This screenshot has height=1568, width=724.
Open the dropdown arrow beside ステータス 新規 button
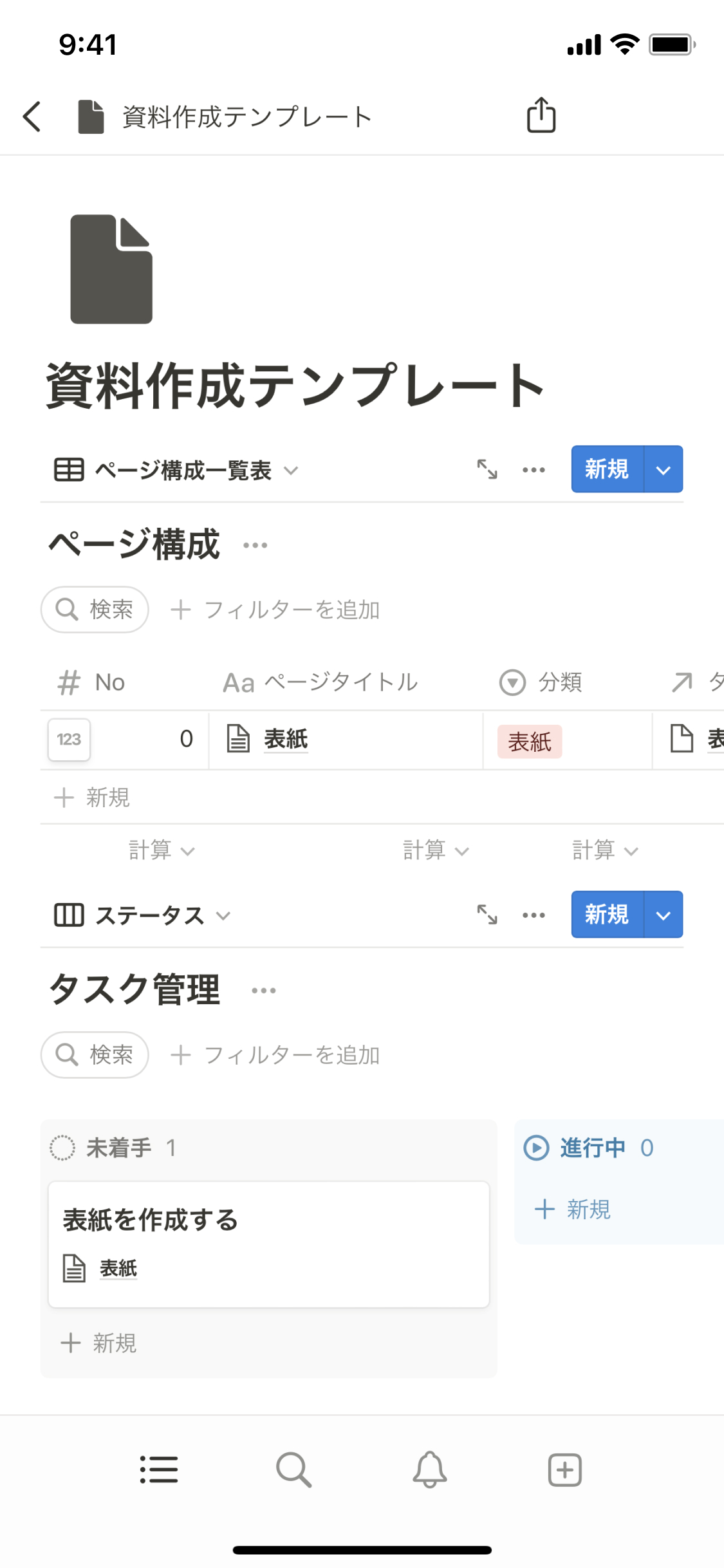663,915
